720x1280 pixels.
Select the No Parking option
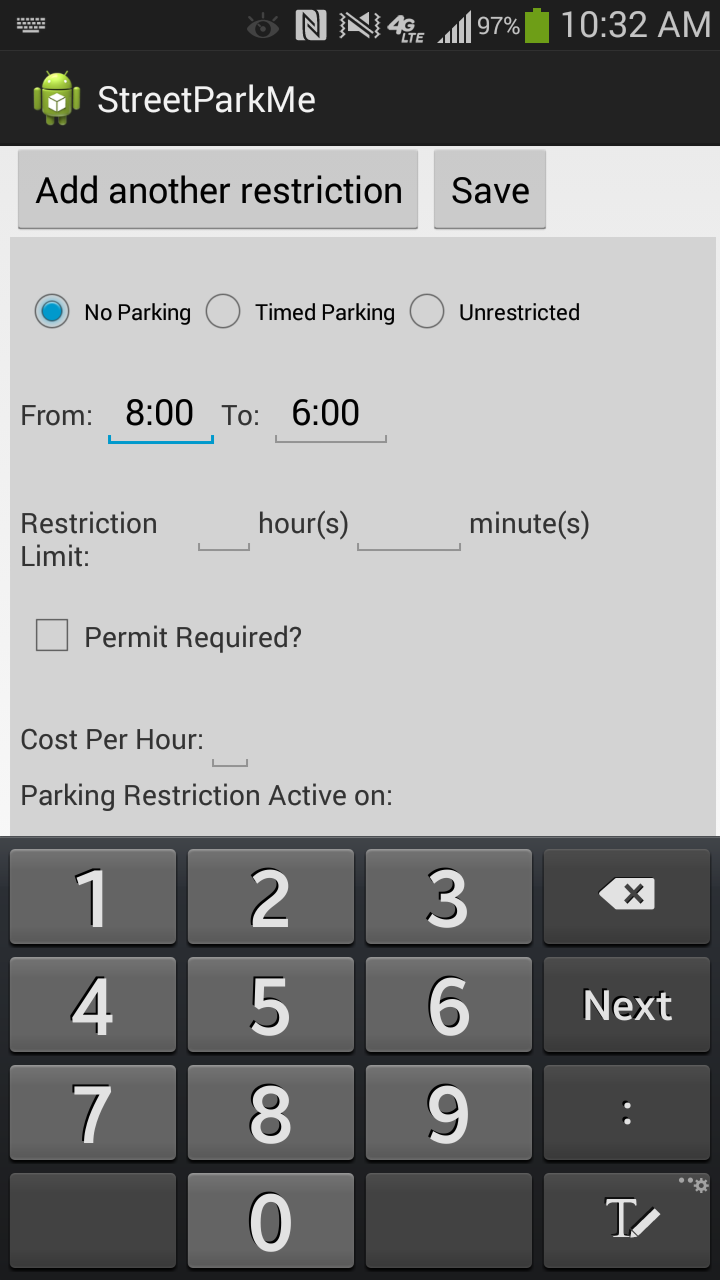click(52, 312)
